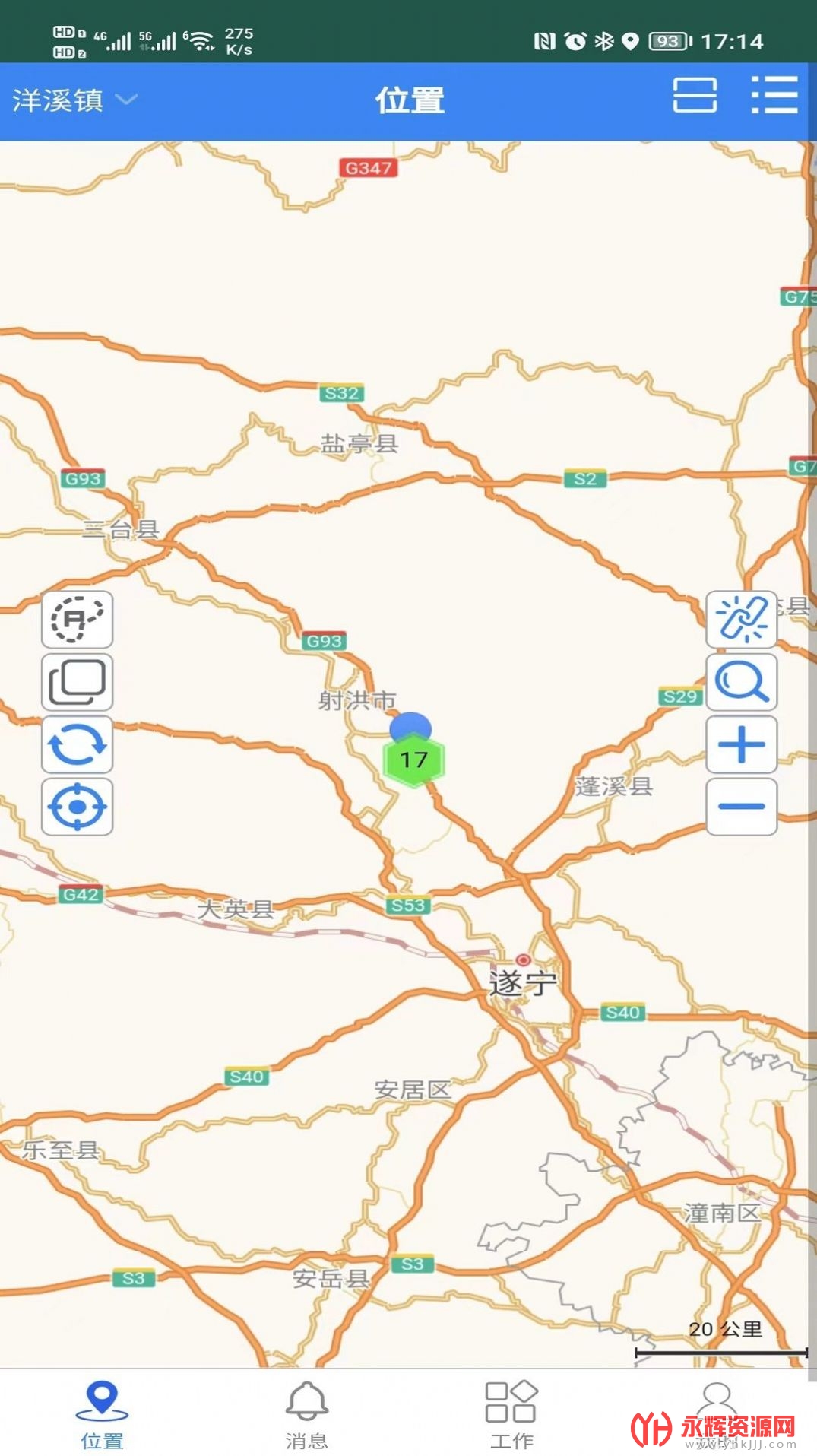Image resolution: width=817 pixels, height=1456 pixels.
Task: Open the green cluster marker 17
Action: pyautogui.click(x=413, y=760)
